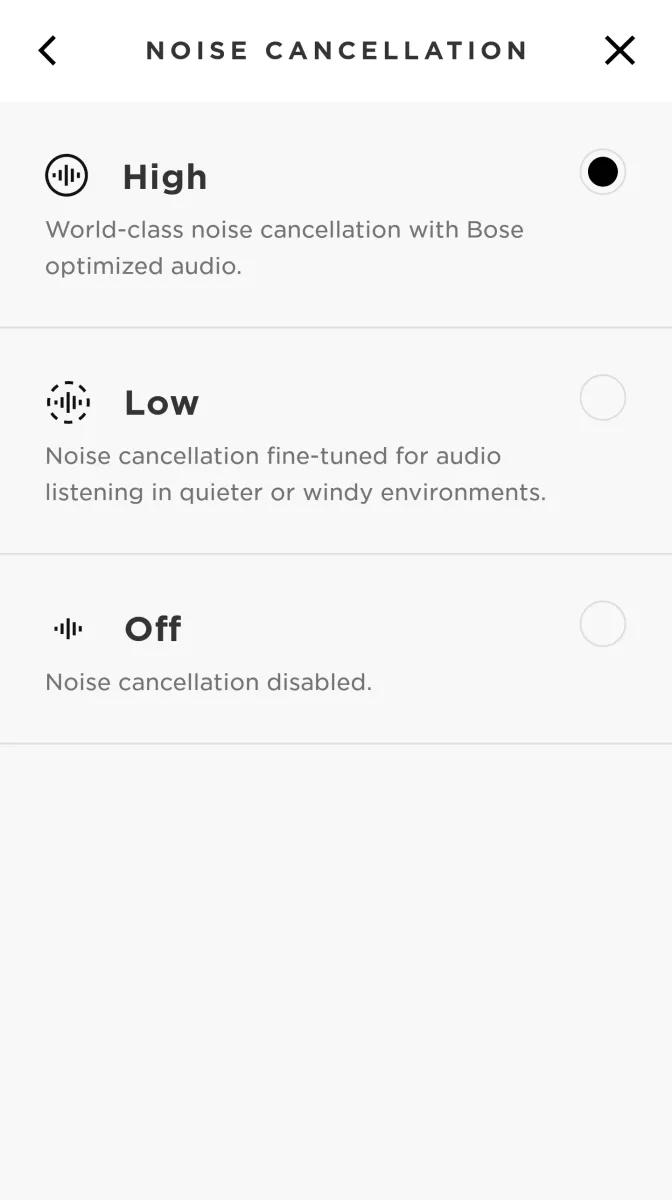
Task: Close the Noise Cancellation screen
Action: (619, 50)
